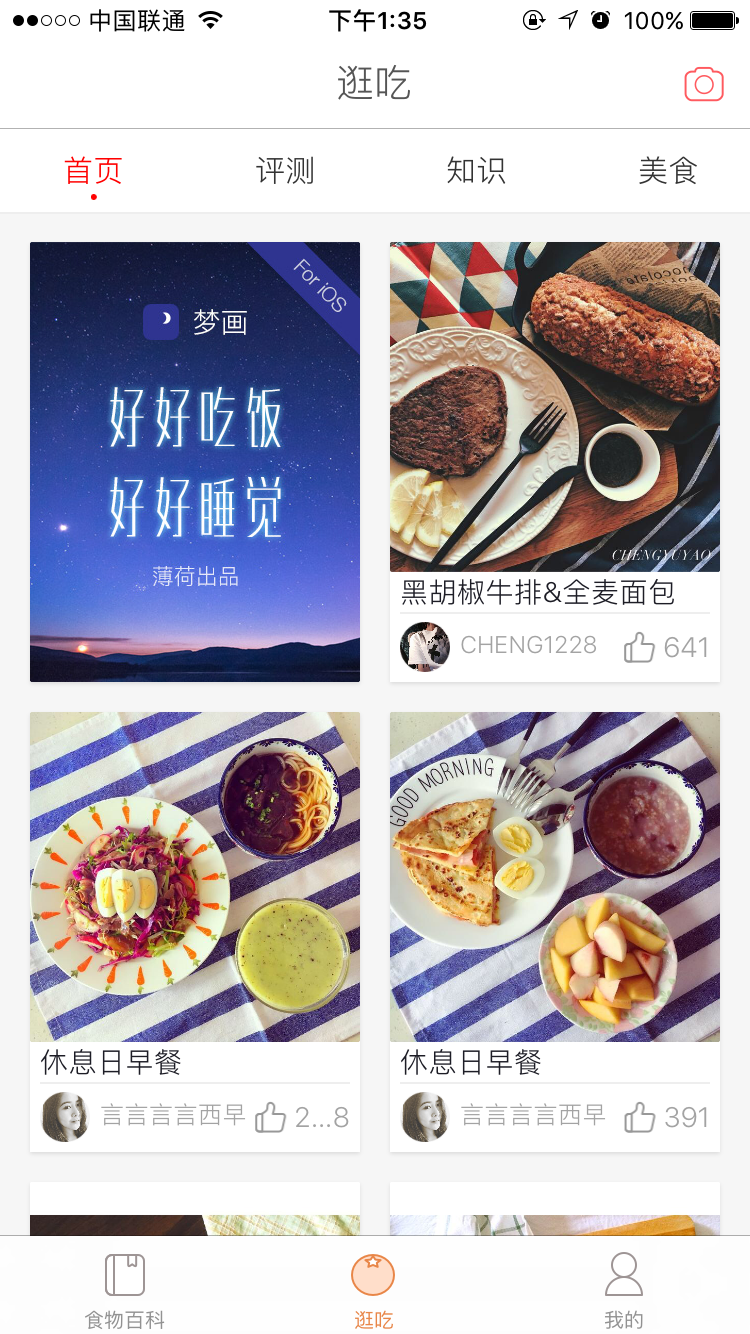Open the 梦画 For iOS banner card
750x1334 pixels.
[195, 462]
